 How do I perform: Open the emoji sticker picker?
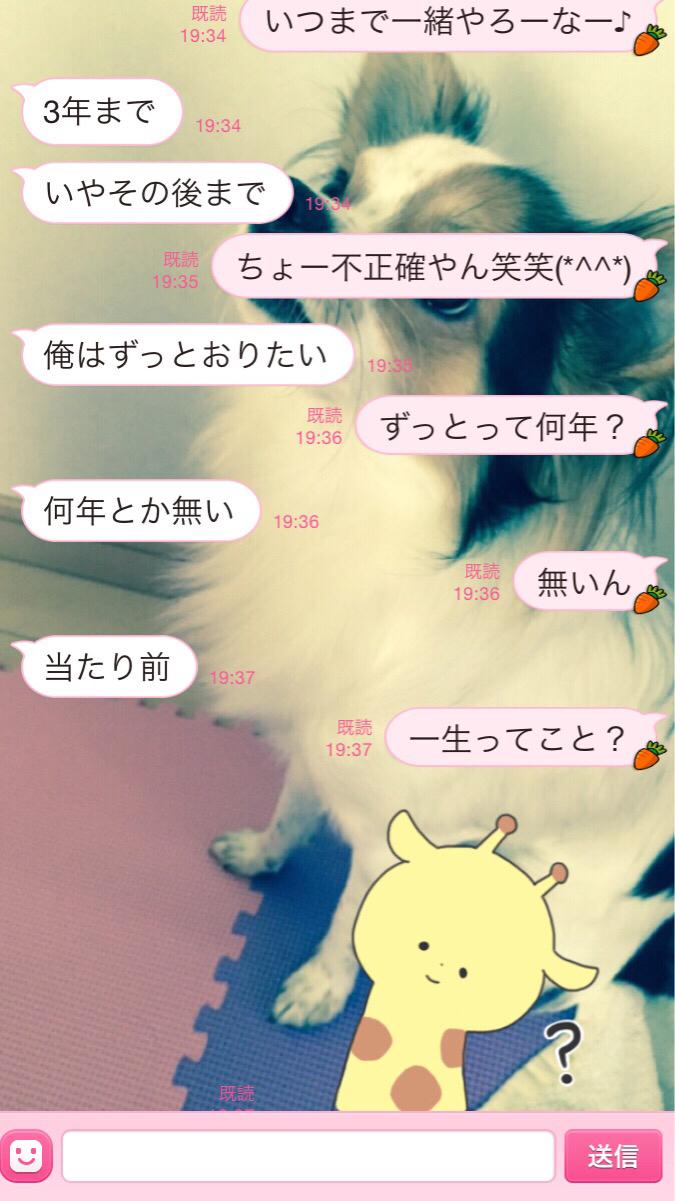[x=27, y=1157]
